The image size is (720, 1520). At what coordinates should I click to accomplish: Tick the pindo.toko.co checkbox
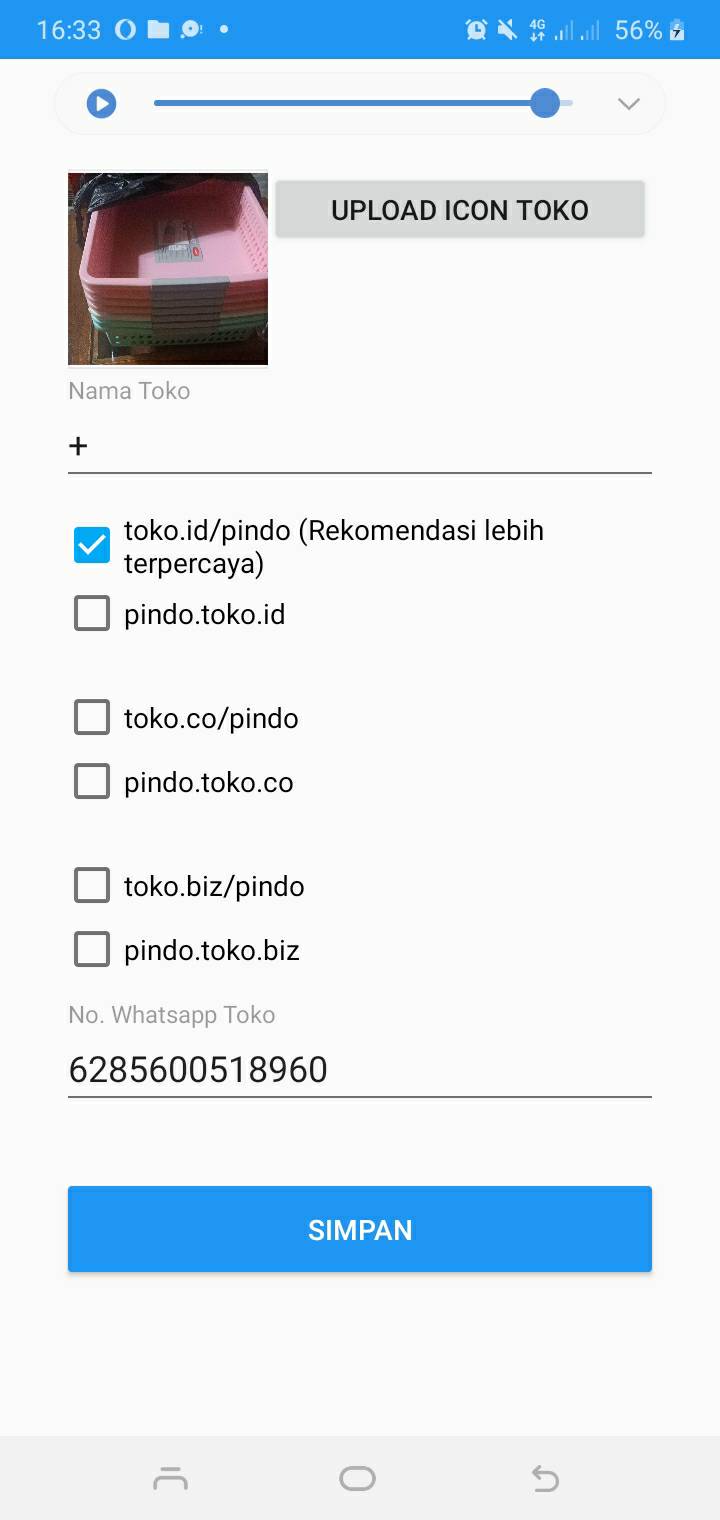coord(92,781)
